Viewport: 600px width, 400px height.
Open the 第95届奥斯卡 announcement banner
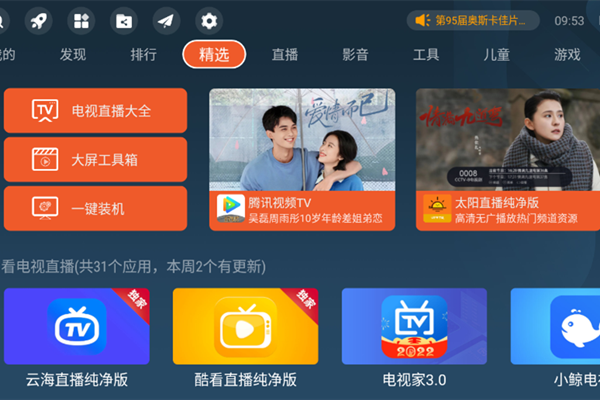[x=473, y=20]
